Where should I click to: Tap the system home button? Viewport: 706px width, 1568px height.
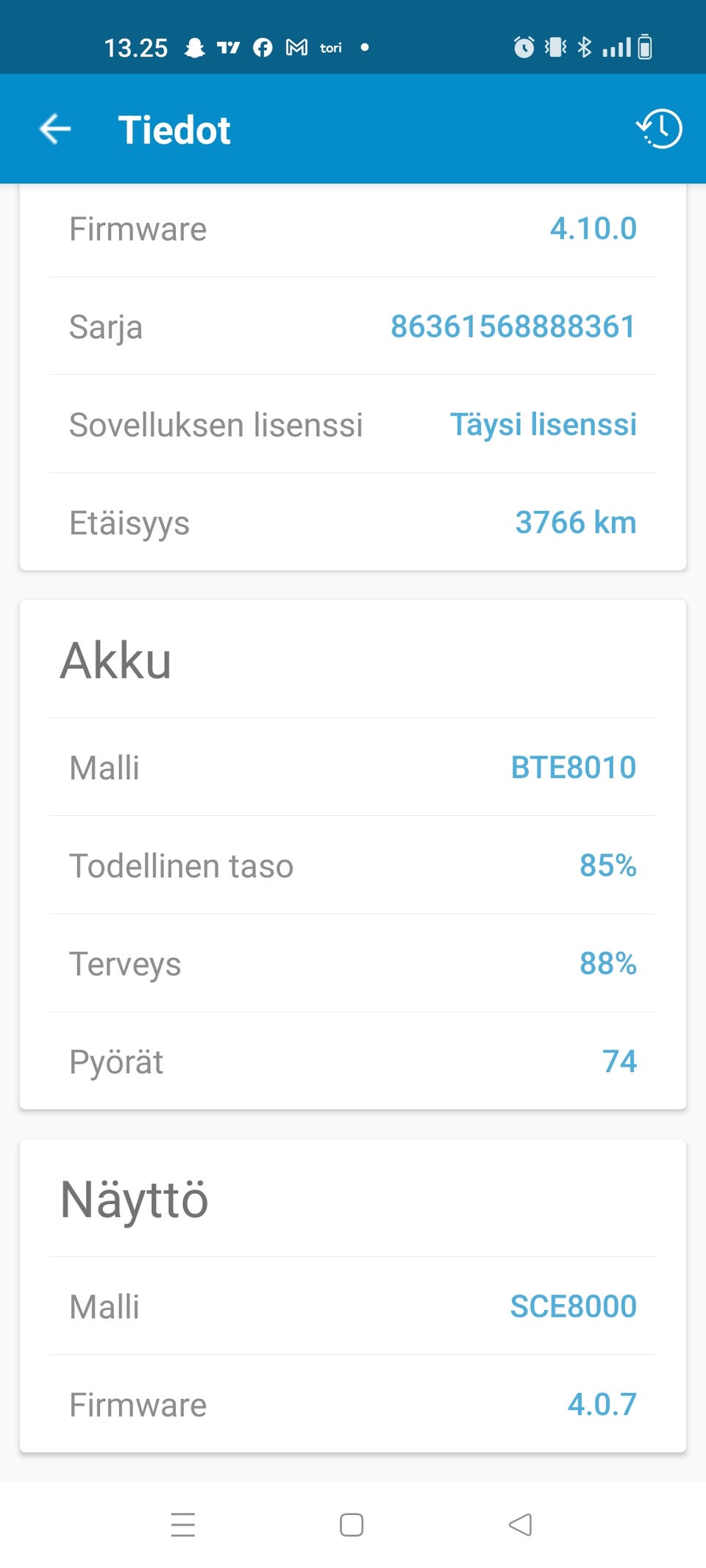352,1525
